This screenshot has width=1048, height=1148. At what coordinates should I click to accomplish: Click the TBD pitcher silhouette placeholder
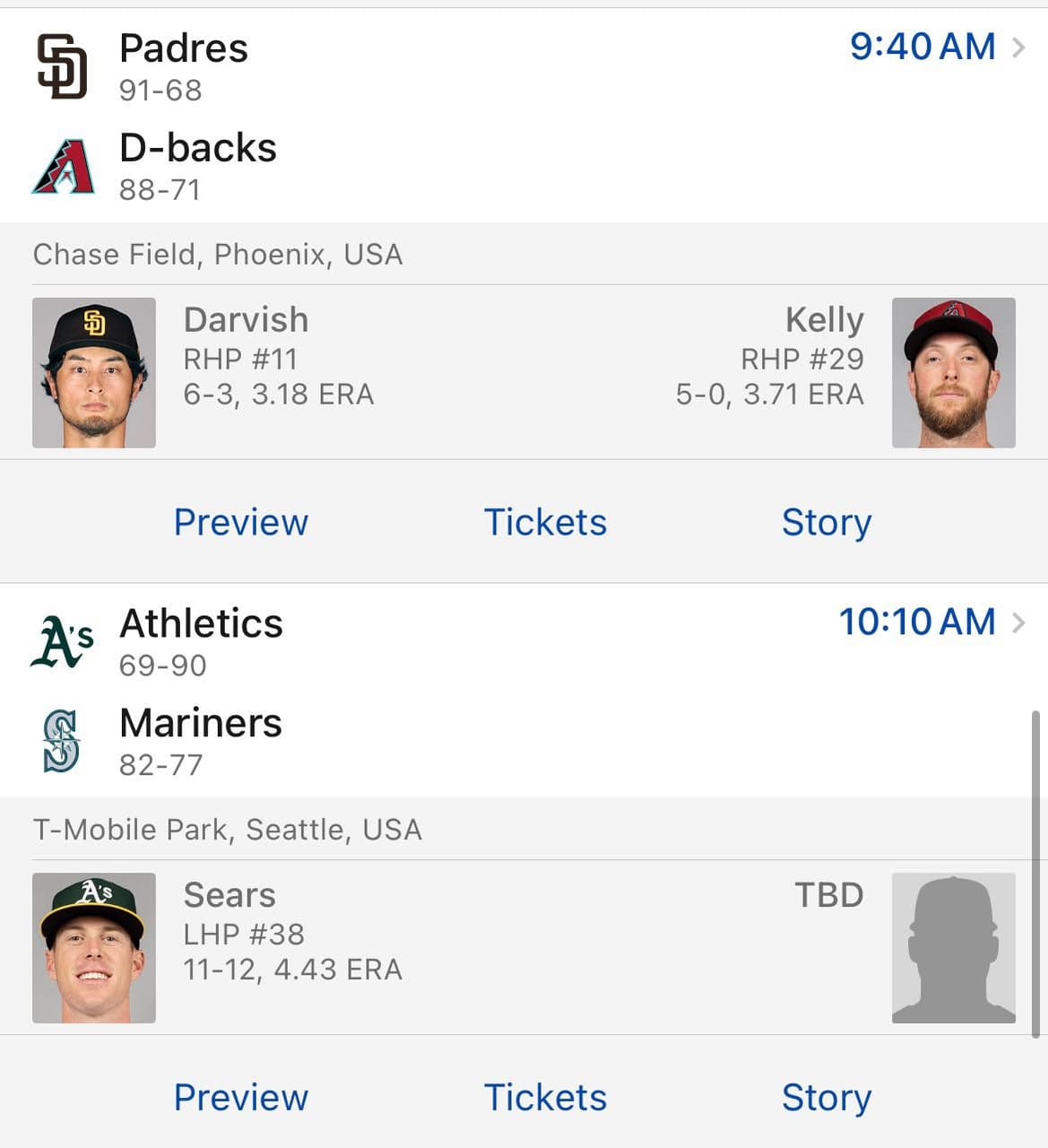click(x=954, y=947)
